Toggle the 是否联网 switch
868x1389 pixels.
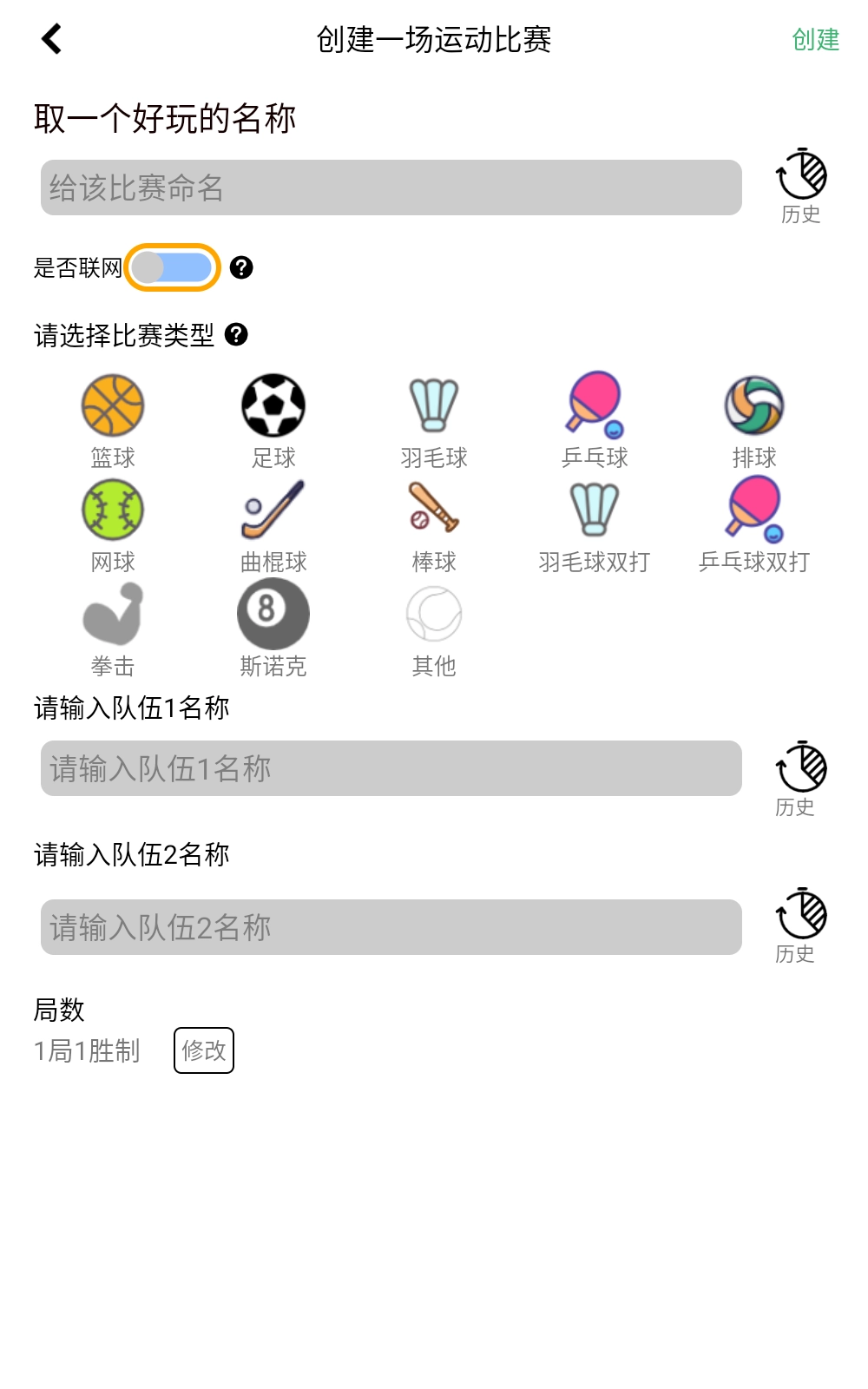[172, 267]
